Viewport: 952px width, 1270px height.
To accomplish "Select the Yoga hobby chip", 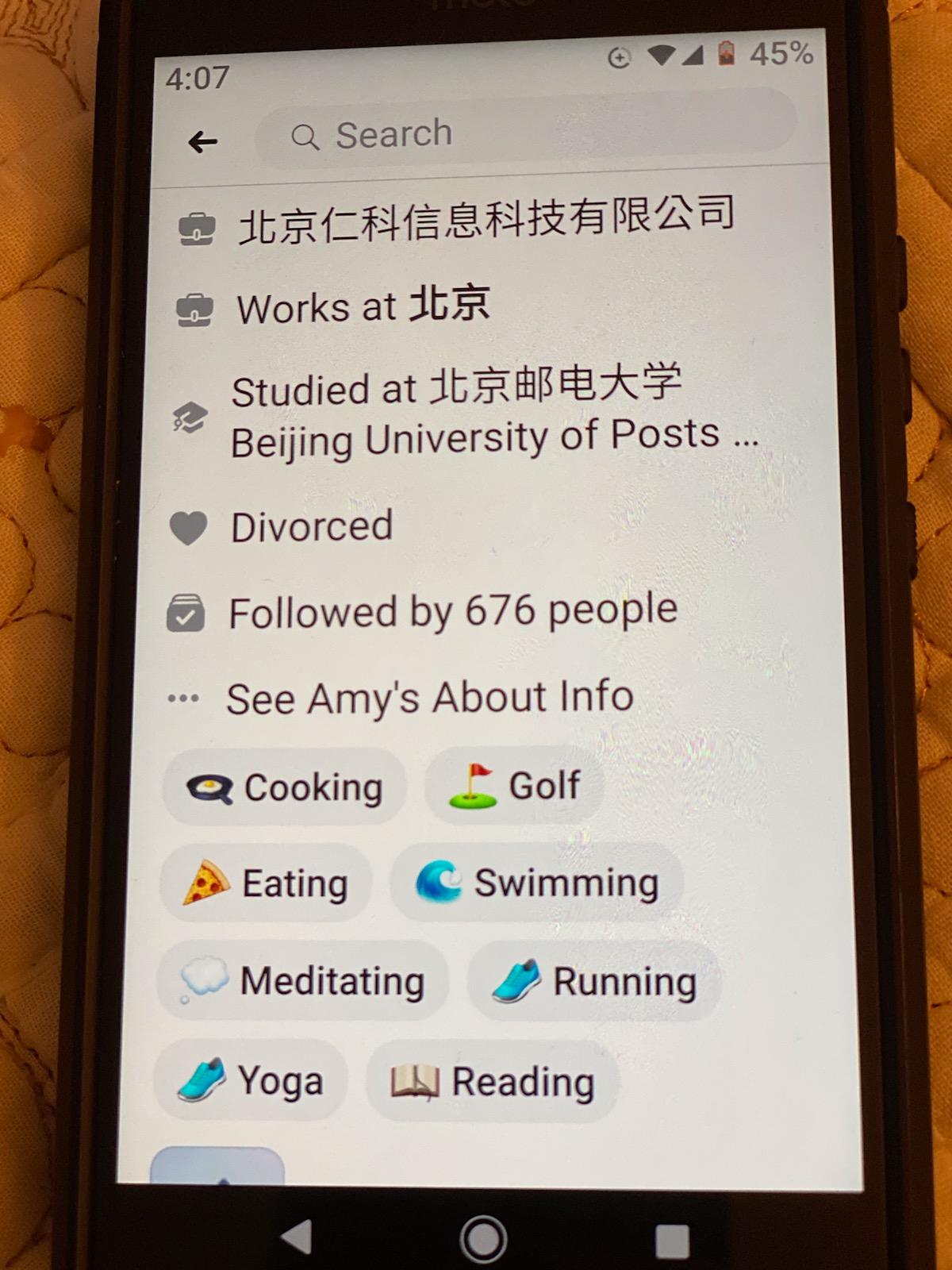I will [251, 1080].
